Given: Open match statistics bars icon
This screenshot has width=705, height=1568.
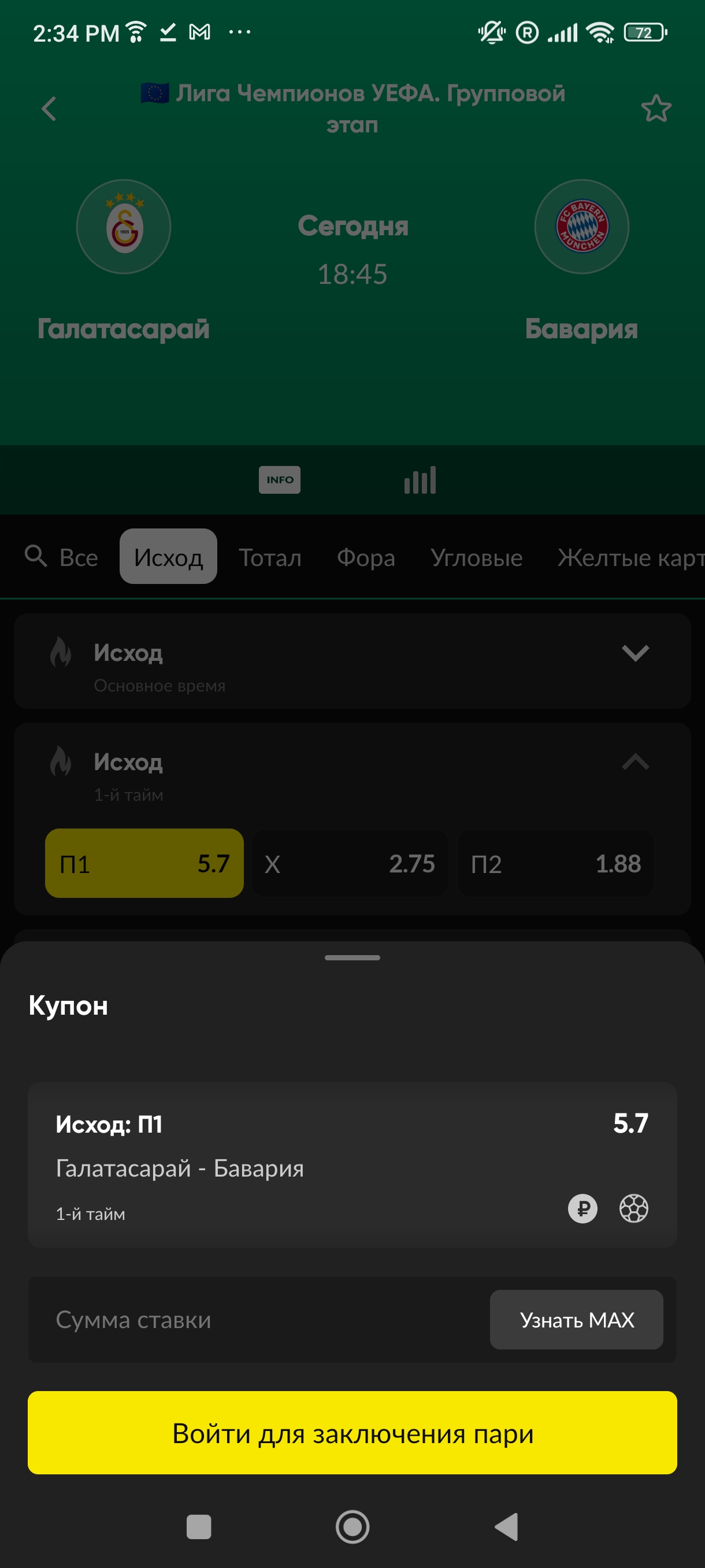Looking at the screenshot, I should (420, 480).
